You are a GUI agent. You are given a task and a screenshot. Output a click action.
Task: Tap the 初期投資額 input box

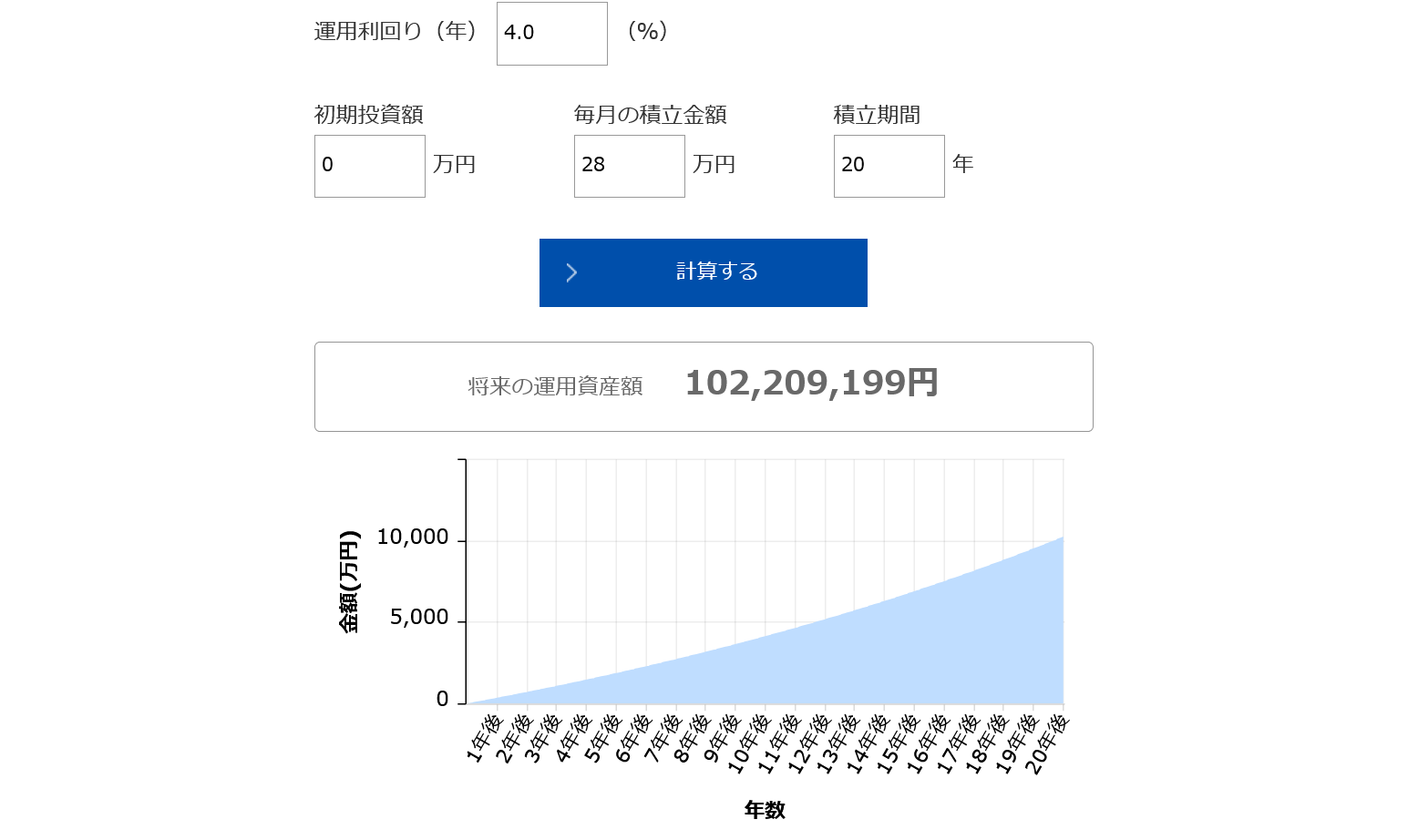[x=369, y=166]
